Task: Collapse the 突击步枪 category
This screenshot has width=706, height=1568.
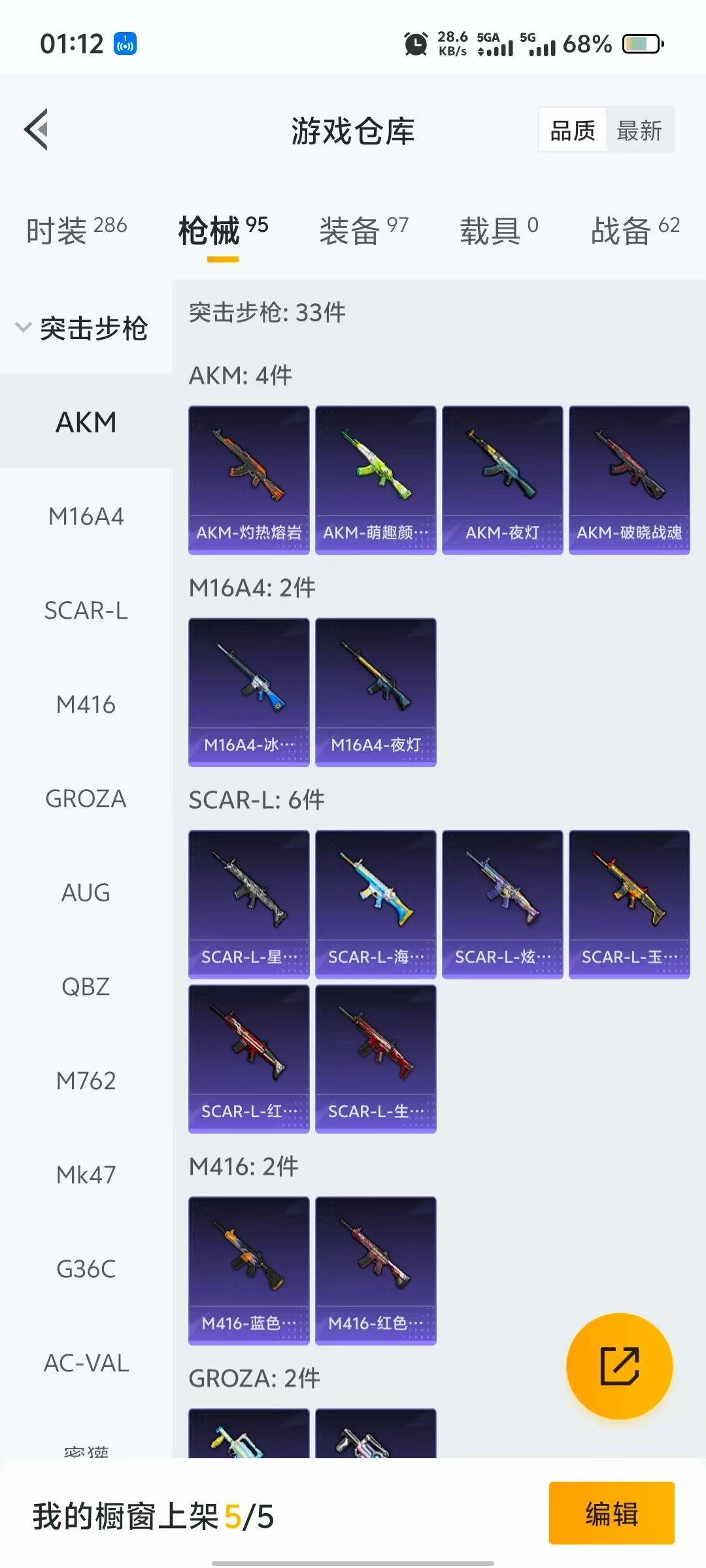Action: click(82, 328)
